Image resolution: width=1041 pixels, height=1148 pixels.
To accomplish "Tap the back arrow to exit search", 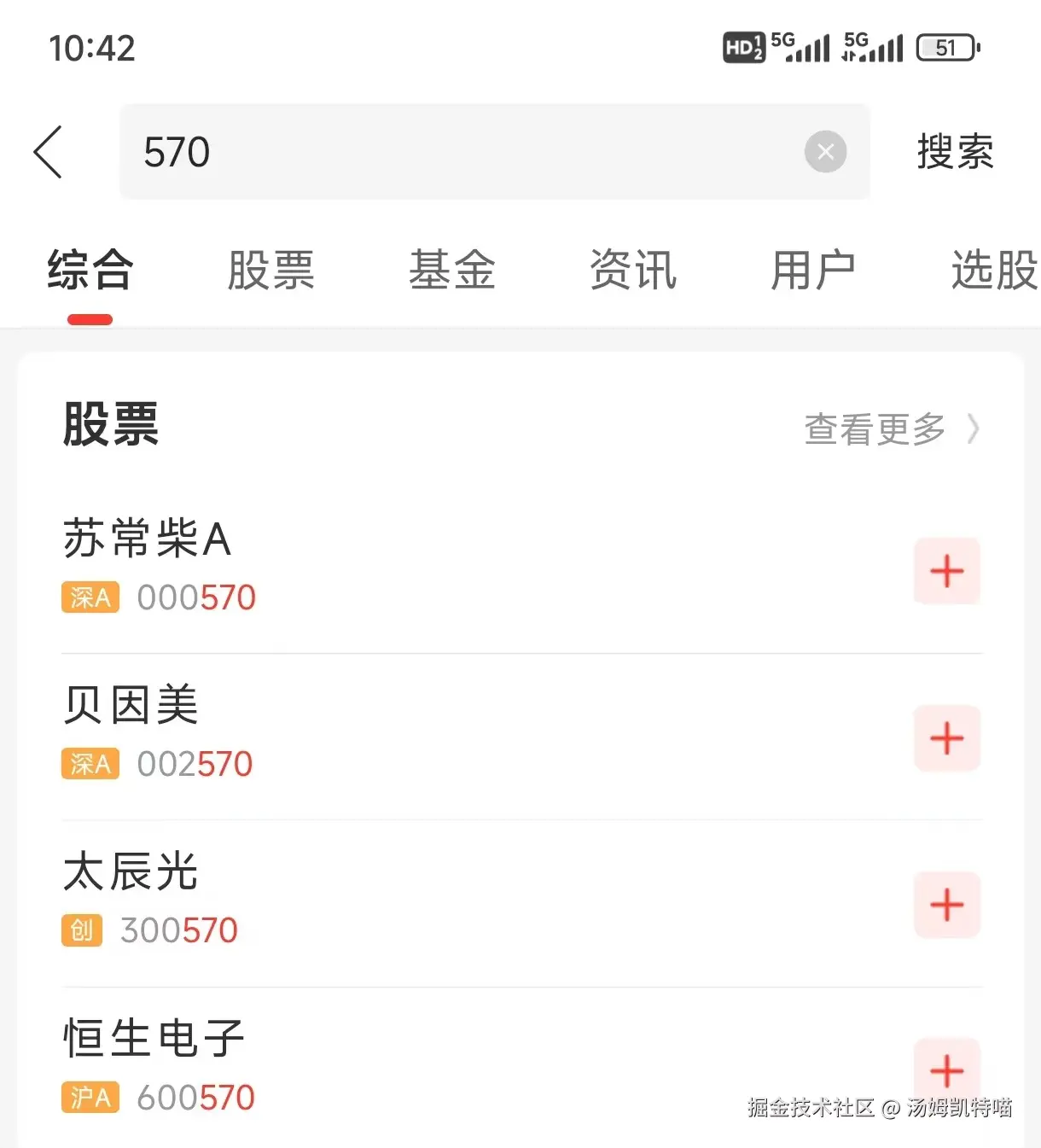I will tap(48, 152).
